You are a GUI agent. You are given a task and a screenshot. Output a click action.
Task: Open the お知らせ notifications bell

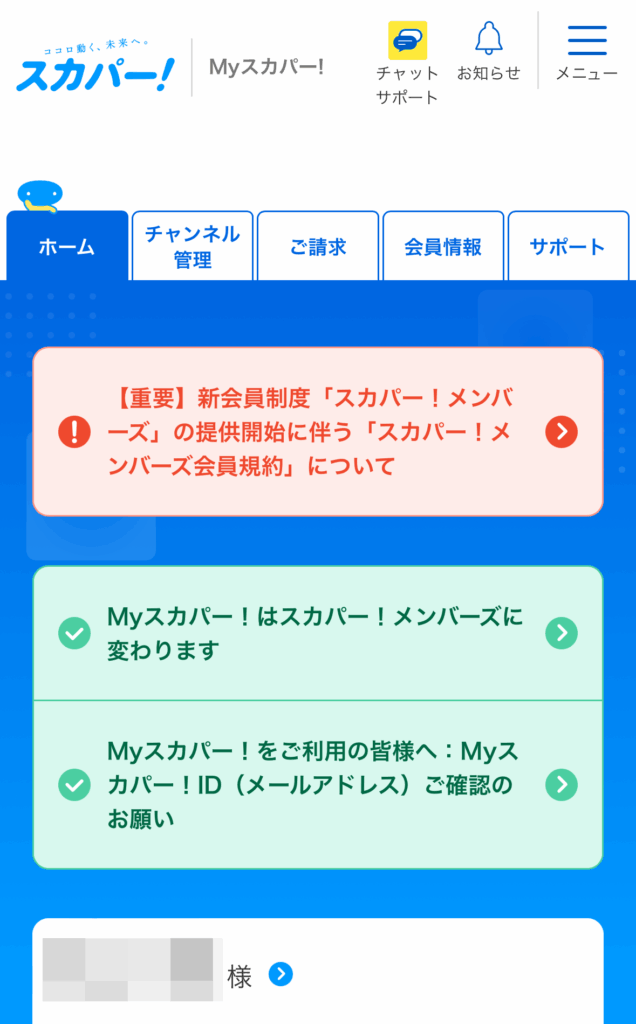point(488,52)
